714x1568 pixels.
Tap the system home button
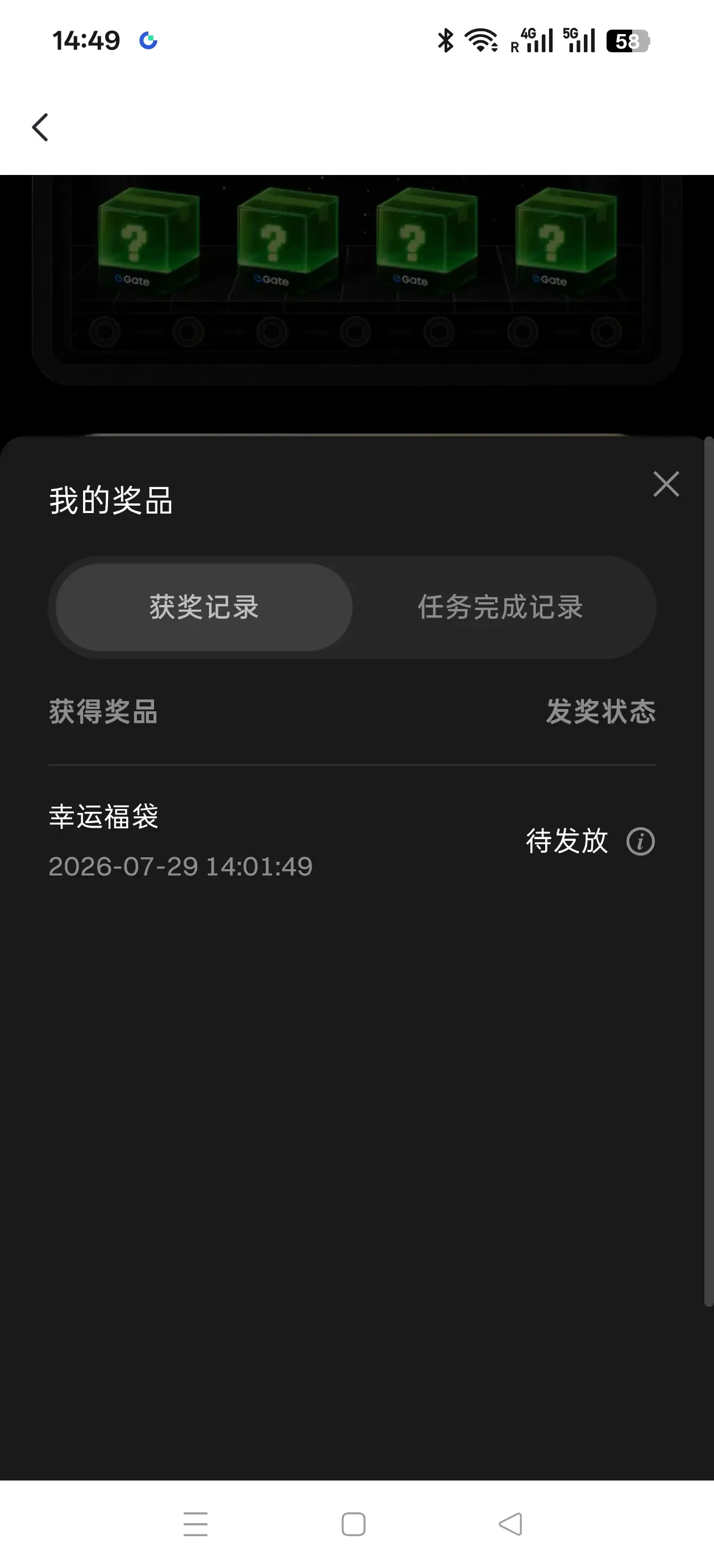click(354, 1524)
